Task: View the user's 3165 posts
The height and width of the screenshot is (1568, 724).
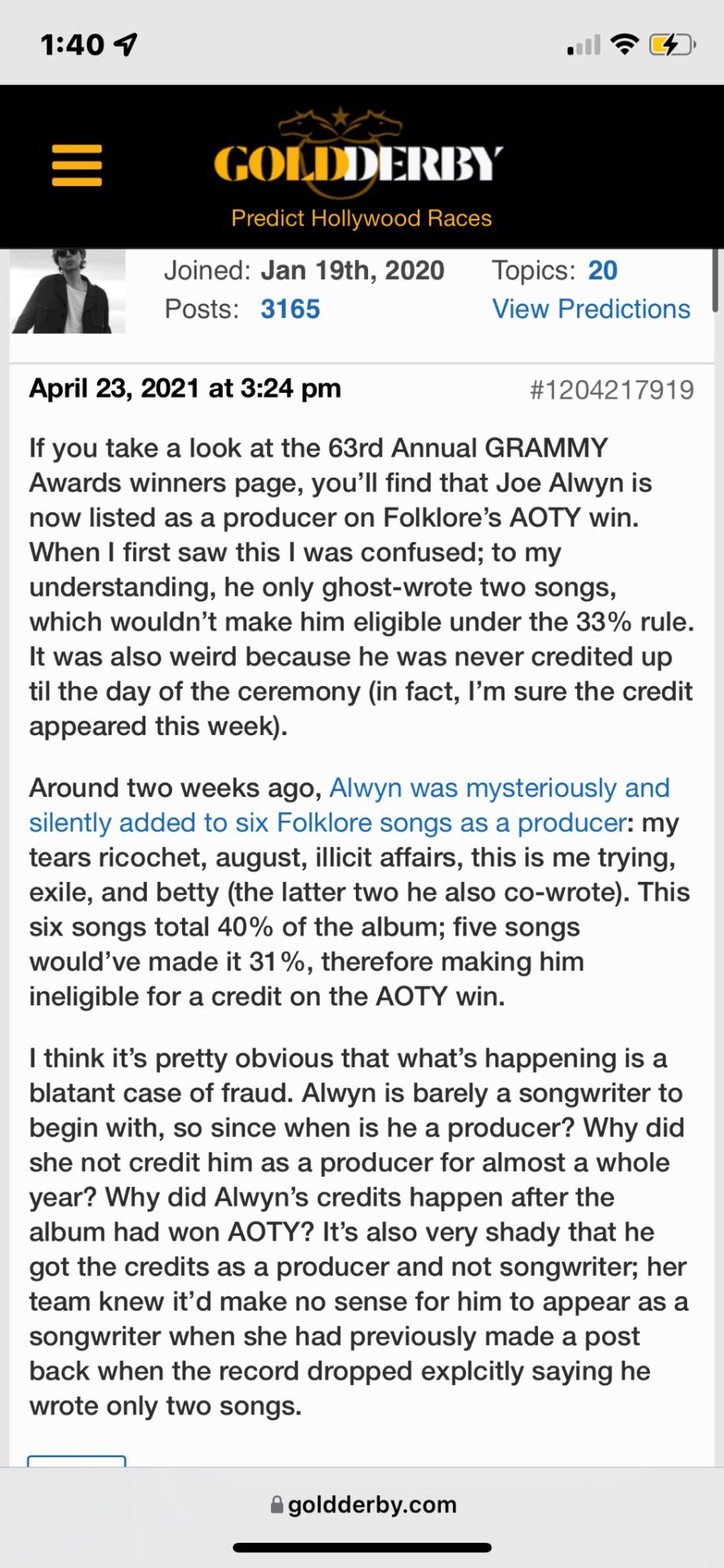Action: pyautogui.click(x=290, y=310)
